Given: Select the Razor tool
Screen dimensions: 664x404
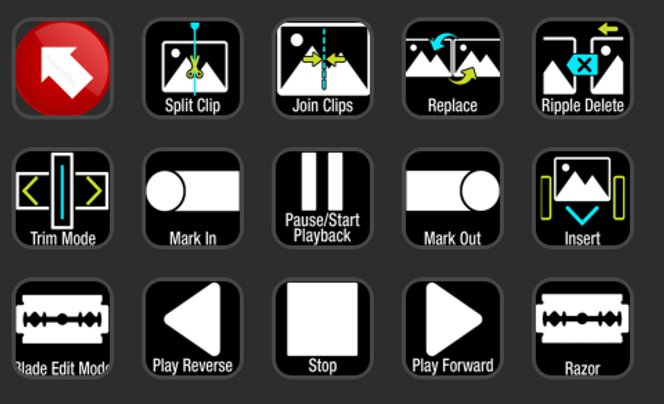Looking at the screenshot, I should (582, 328).
